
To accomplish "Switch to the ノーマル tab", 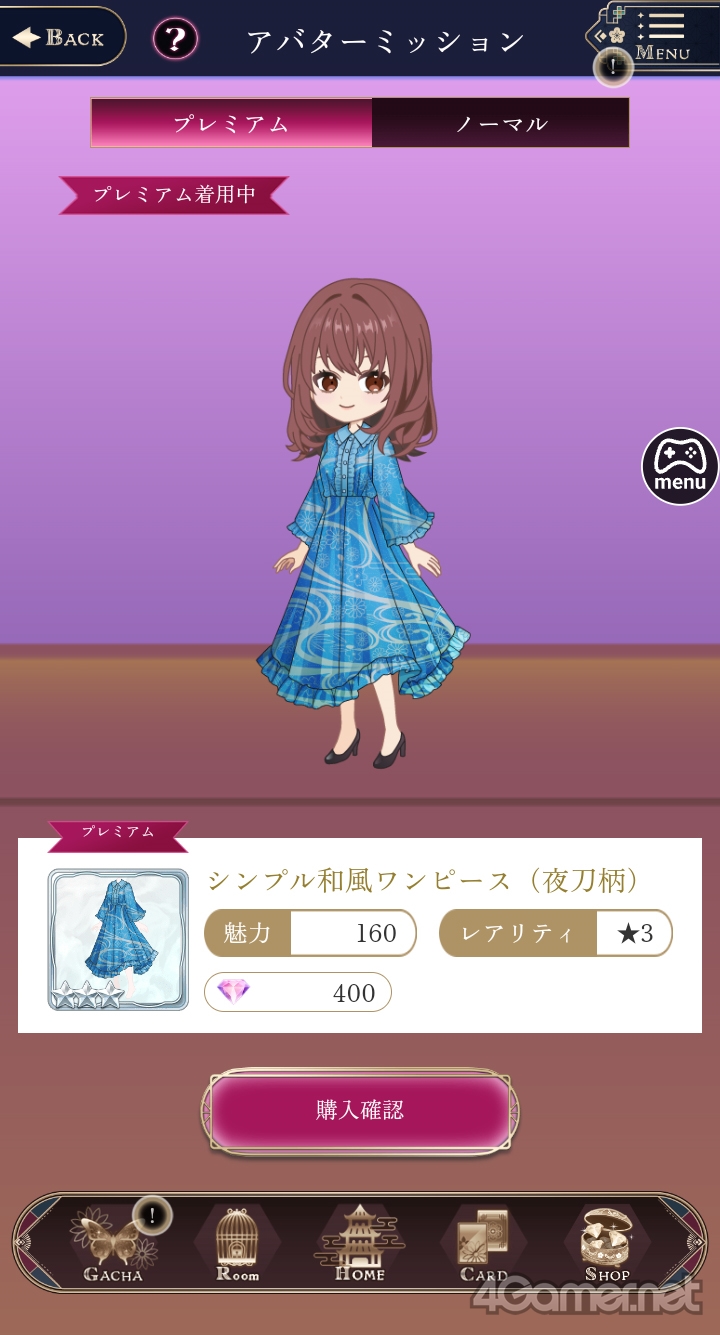I will [501, 124].
